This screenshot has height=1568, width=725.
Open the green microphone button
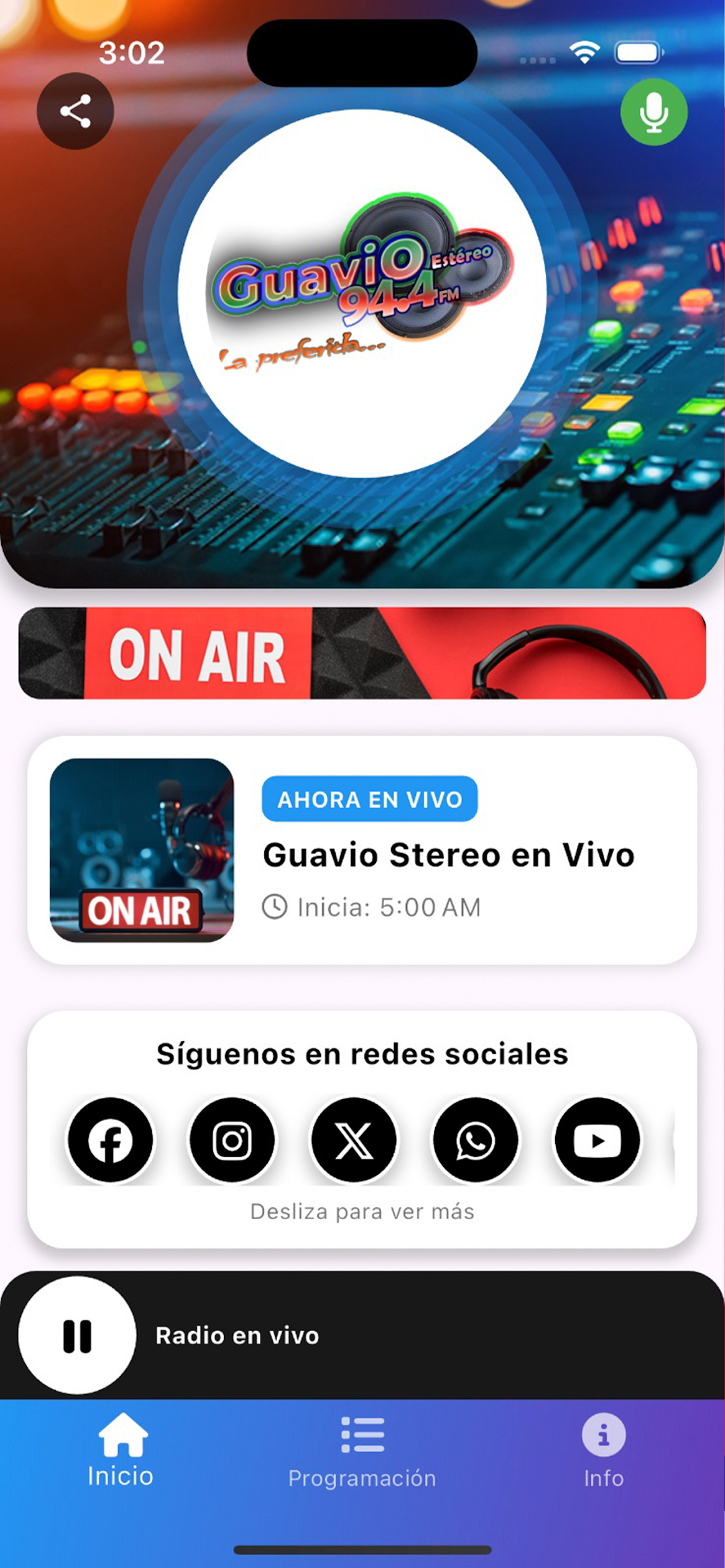pyautogui.click(x=654, y=112)
